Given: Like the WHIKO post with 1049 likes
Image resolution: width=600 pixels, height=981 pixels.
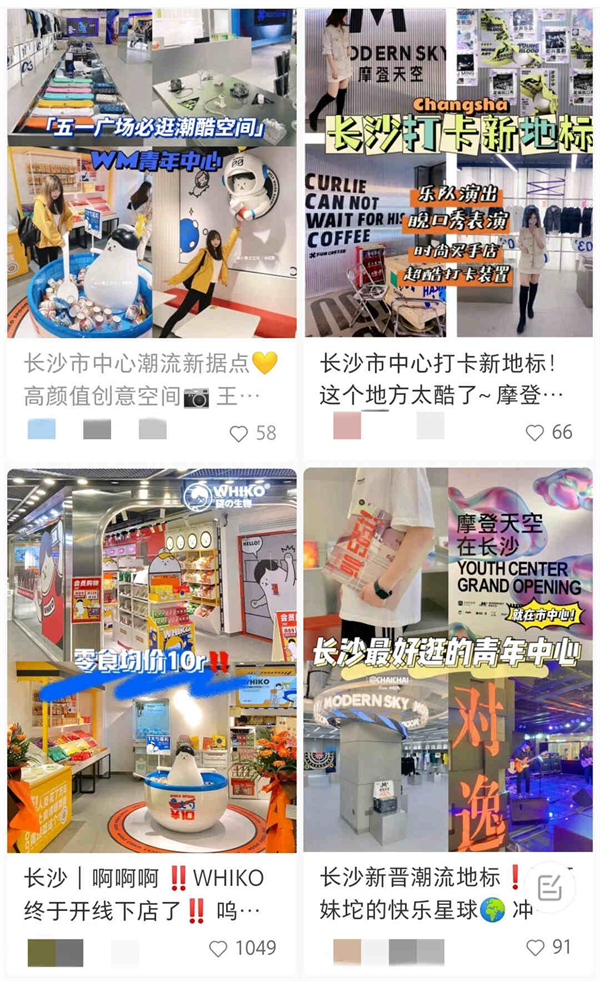Looking at the screenshot, I should point(217,948).
